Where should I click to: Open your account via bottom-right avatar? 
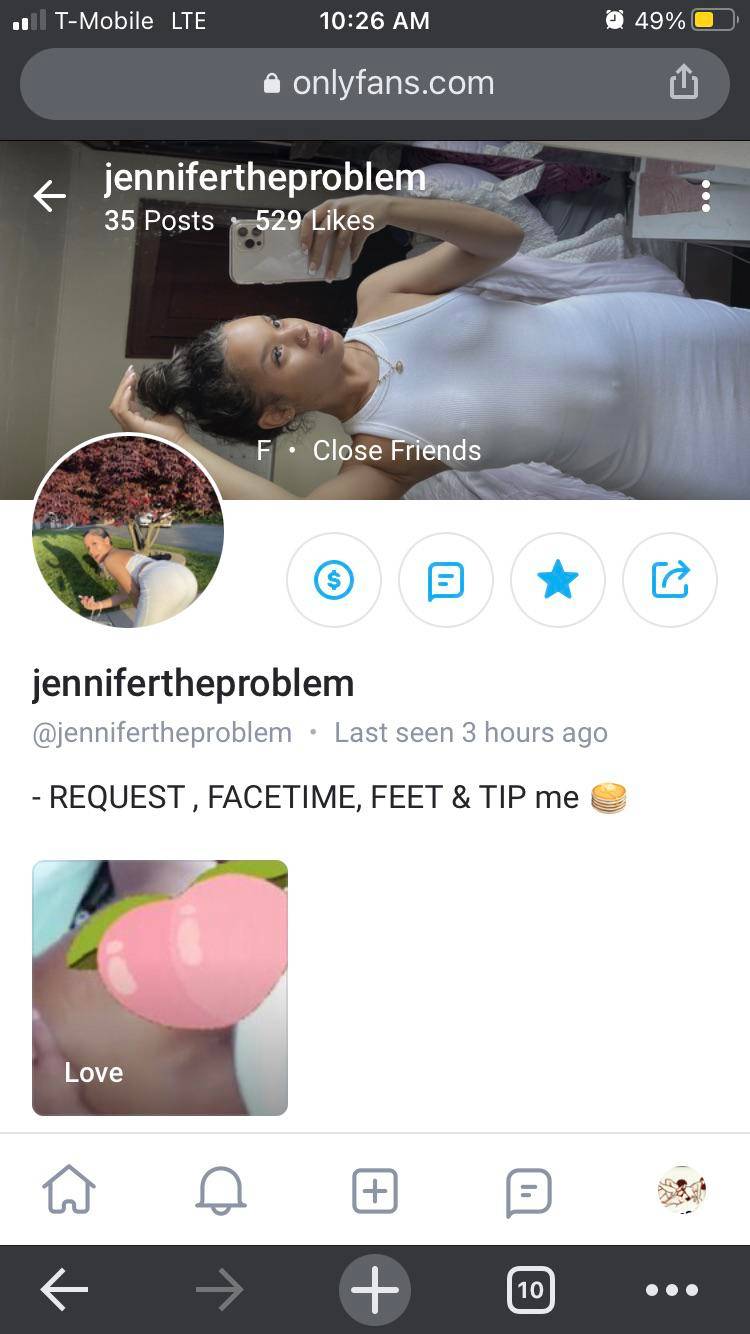coord(682,1191)
